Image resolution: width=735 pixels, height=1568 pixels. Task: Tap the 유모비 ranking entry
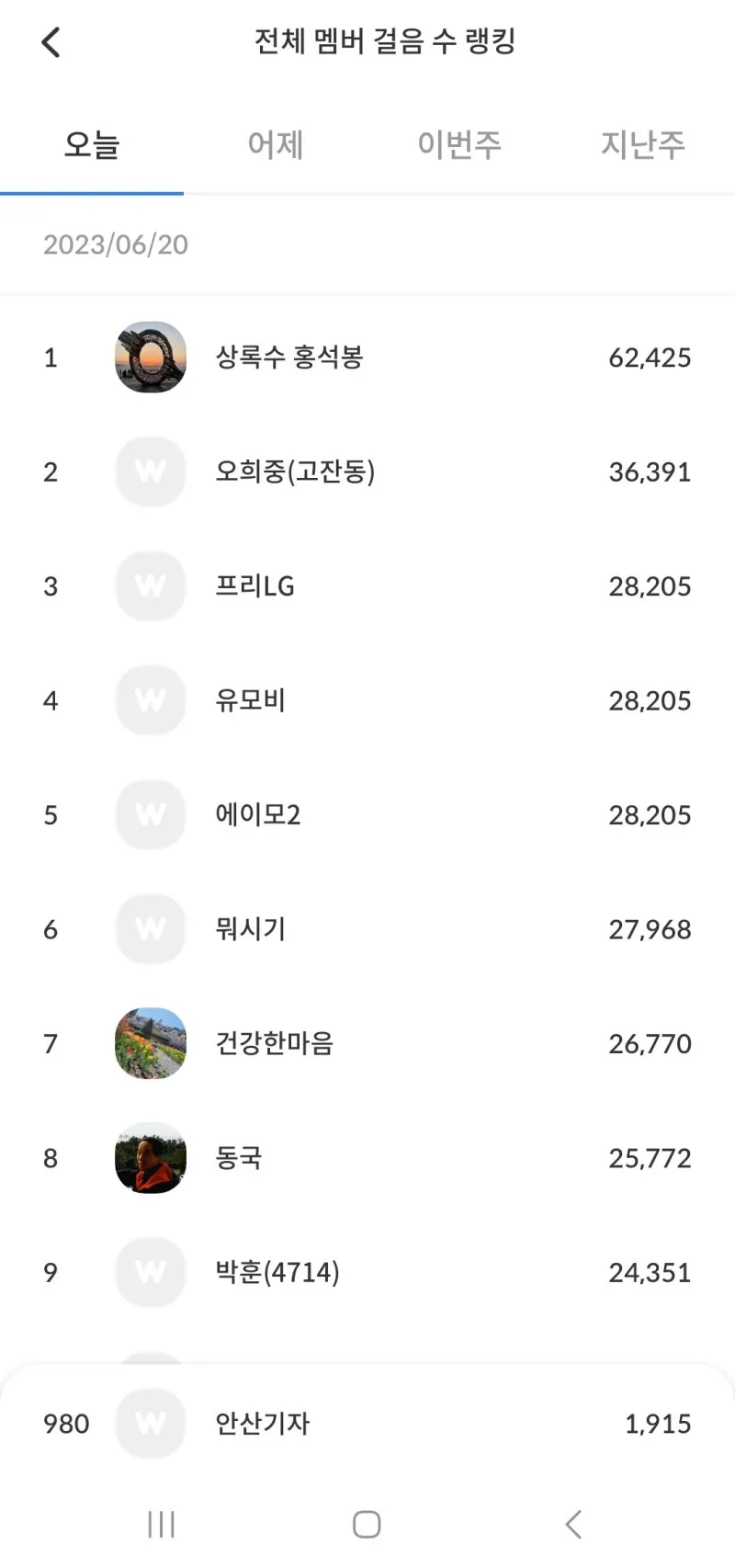click(367, 700)
